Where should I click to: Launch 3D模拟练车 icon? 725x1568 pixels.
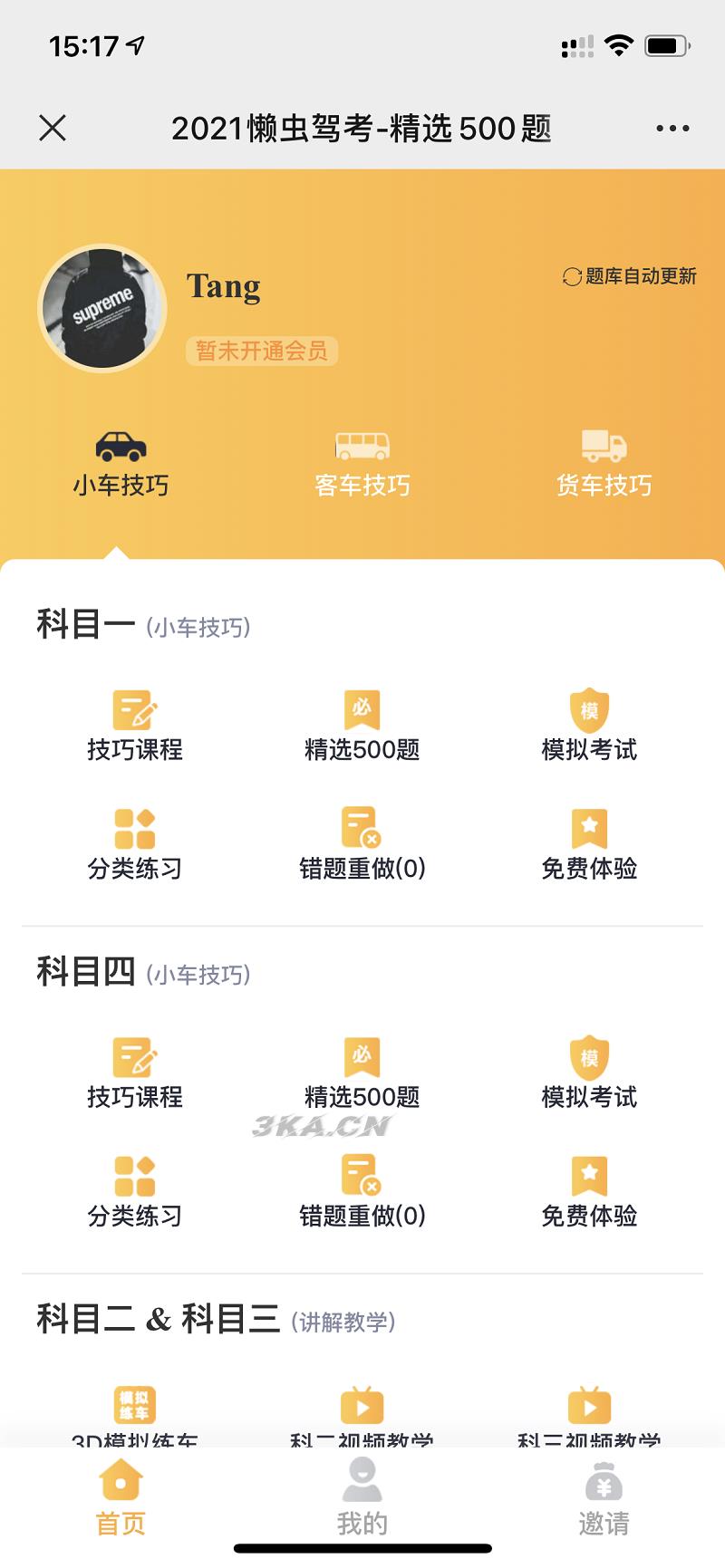click(134, 1406)
